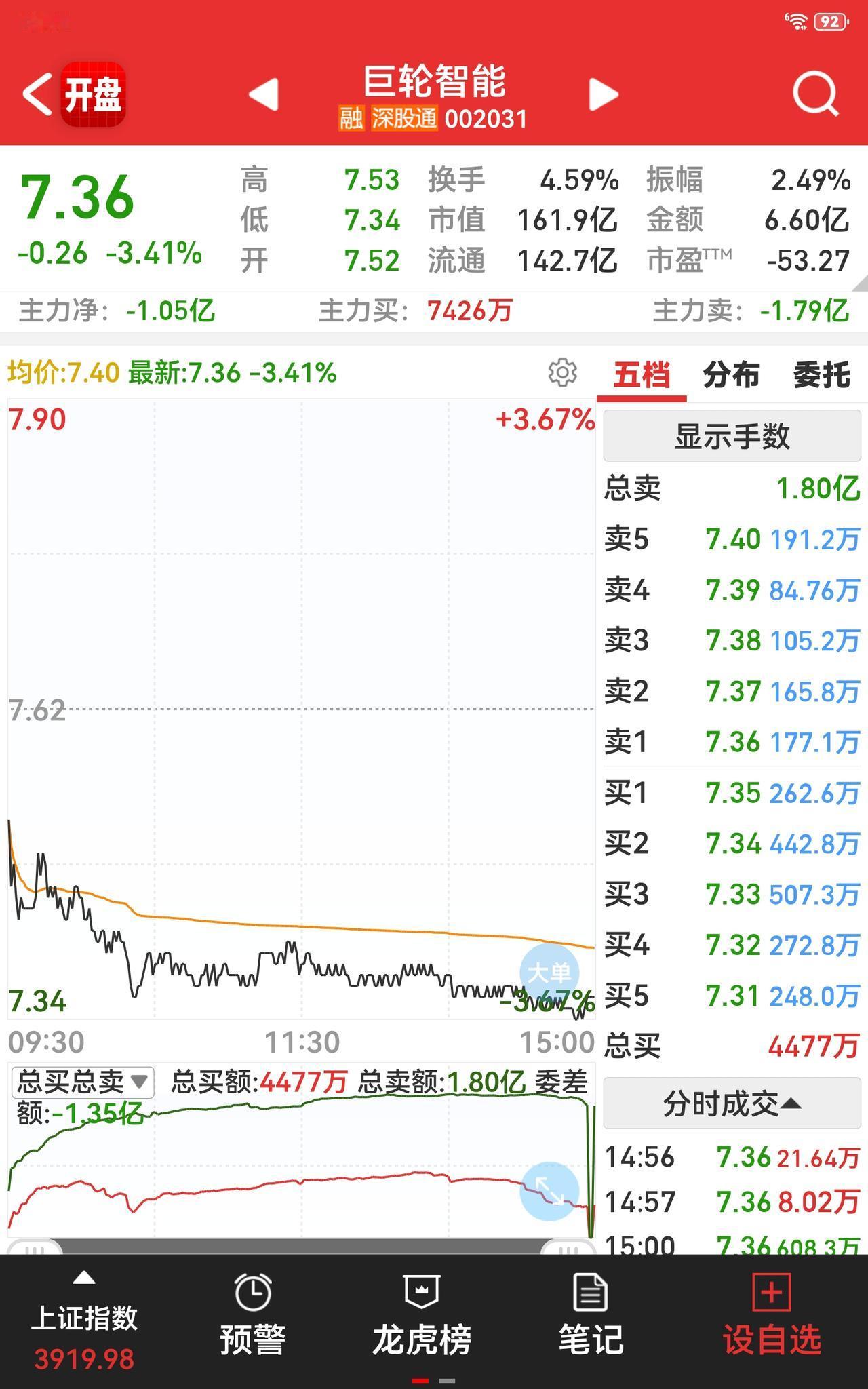Switch to the 委托 tab
The height and width of the screenshot is (1389, 868).
click(x=821, y=373)
